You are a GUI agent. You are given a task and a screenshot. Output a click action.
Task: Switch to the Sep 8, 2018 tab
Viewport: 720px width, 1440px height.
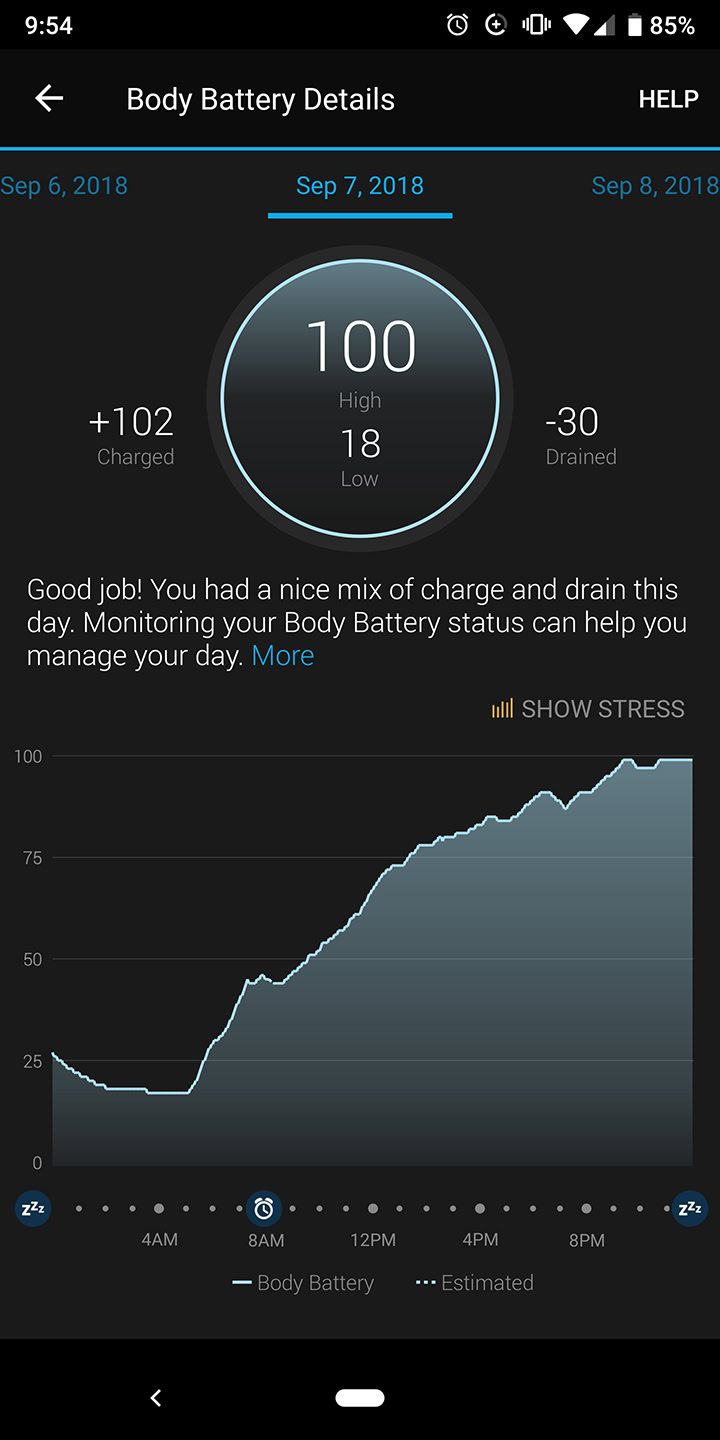(655, 186)
